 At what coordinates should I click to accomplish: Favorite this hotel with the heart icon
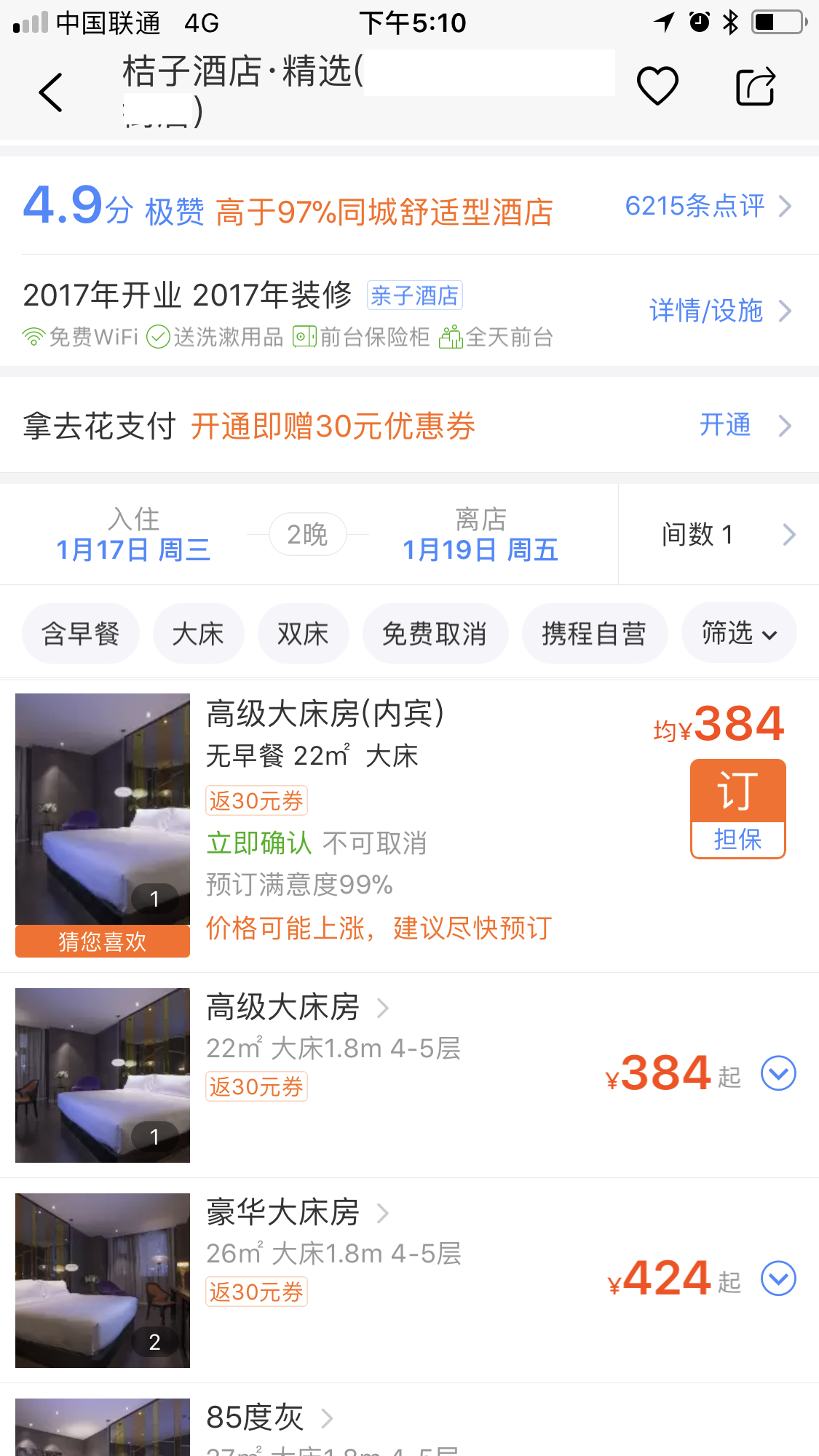tap(657, 86)
